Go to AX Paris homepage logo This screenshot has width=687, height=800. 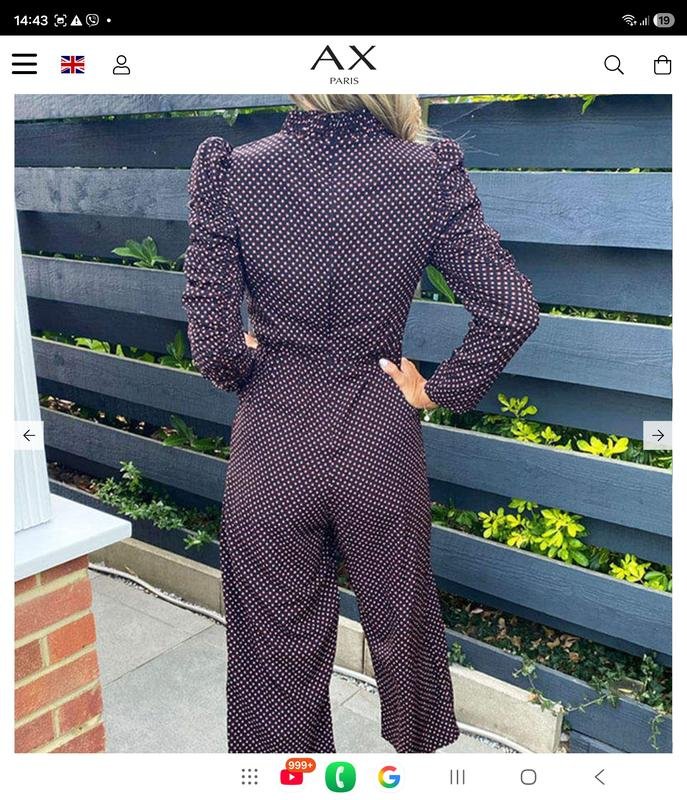tap(343, 64)
